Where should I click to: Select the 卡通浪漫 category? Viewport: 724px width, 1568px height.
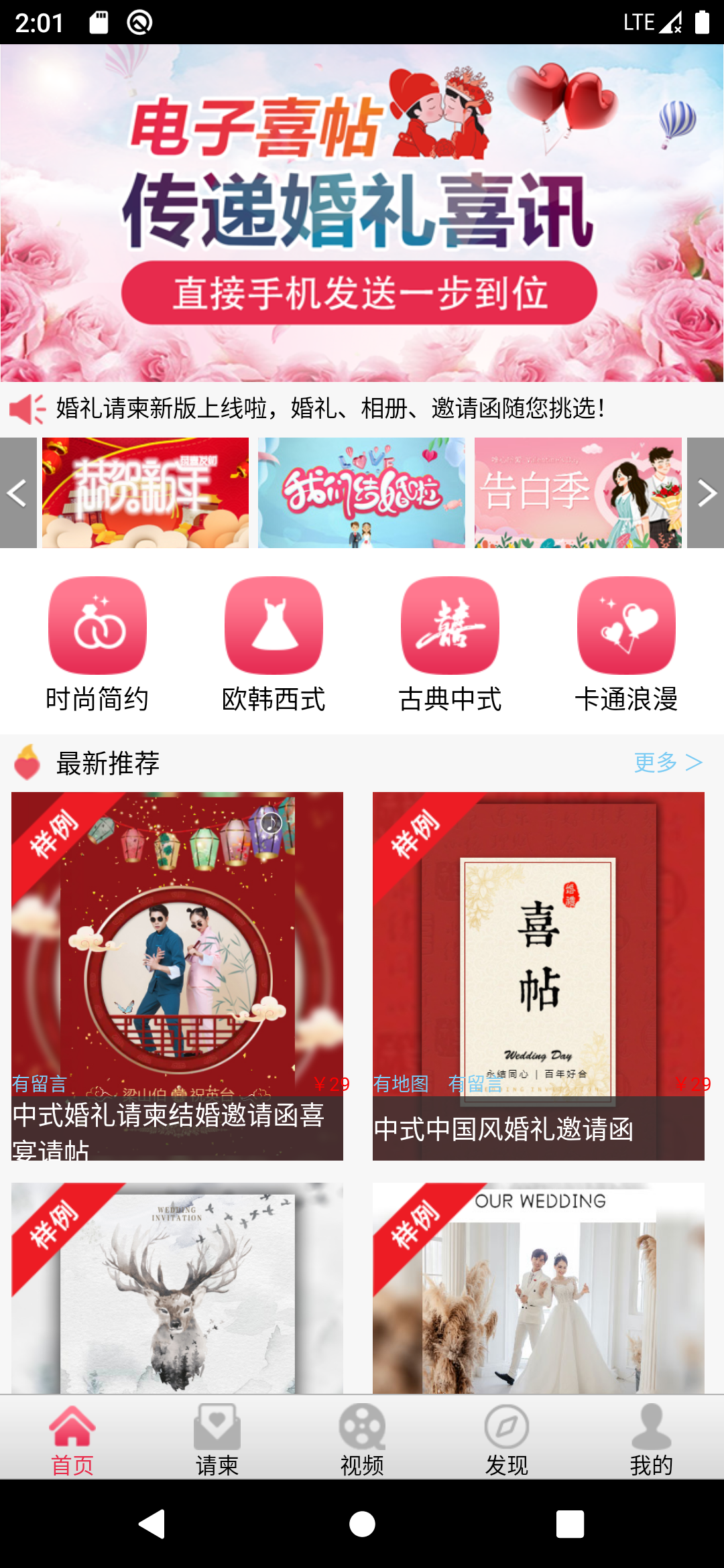pyautogui.click(x=626, y=645)
